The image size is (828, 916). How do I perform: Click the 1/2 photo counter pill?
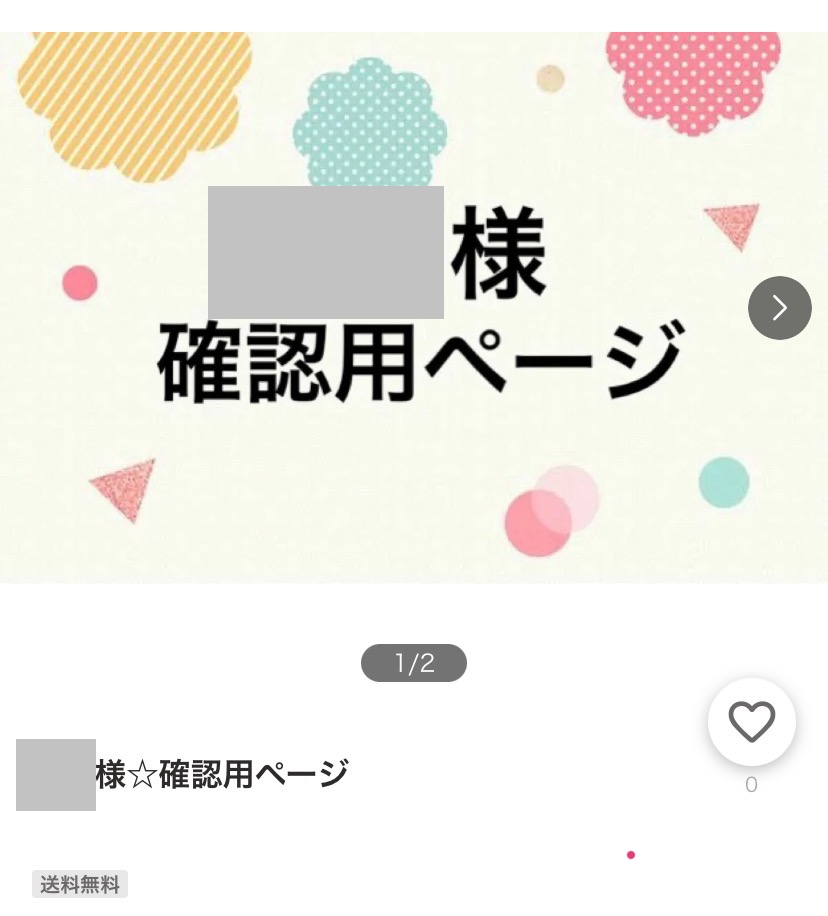[x=413, y=662]
